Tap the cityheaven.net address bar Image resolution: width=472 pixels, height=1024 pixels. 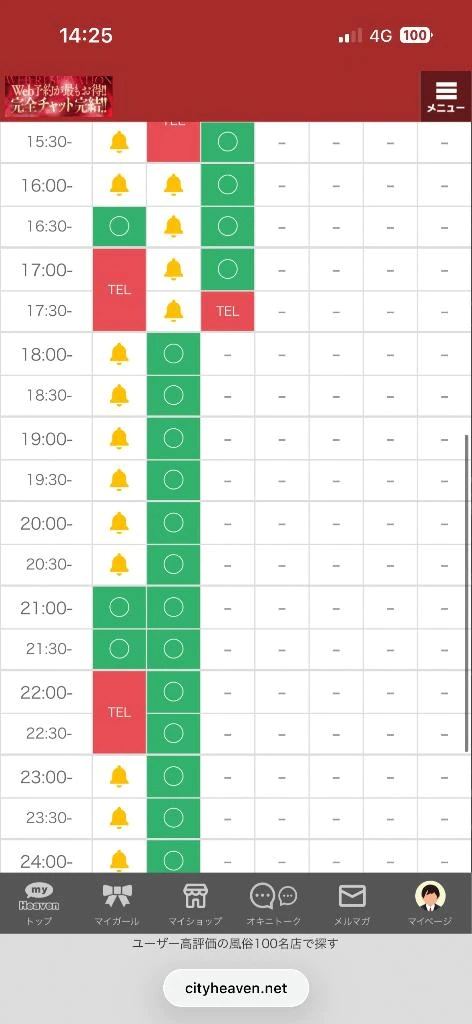tap(236, 988)
